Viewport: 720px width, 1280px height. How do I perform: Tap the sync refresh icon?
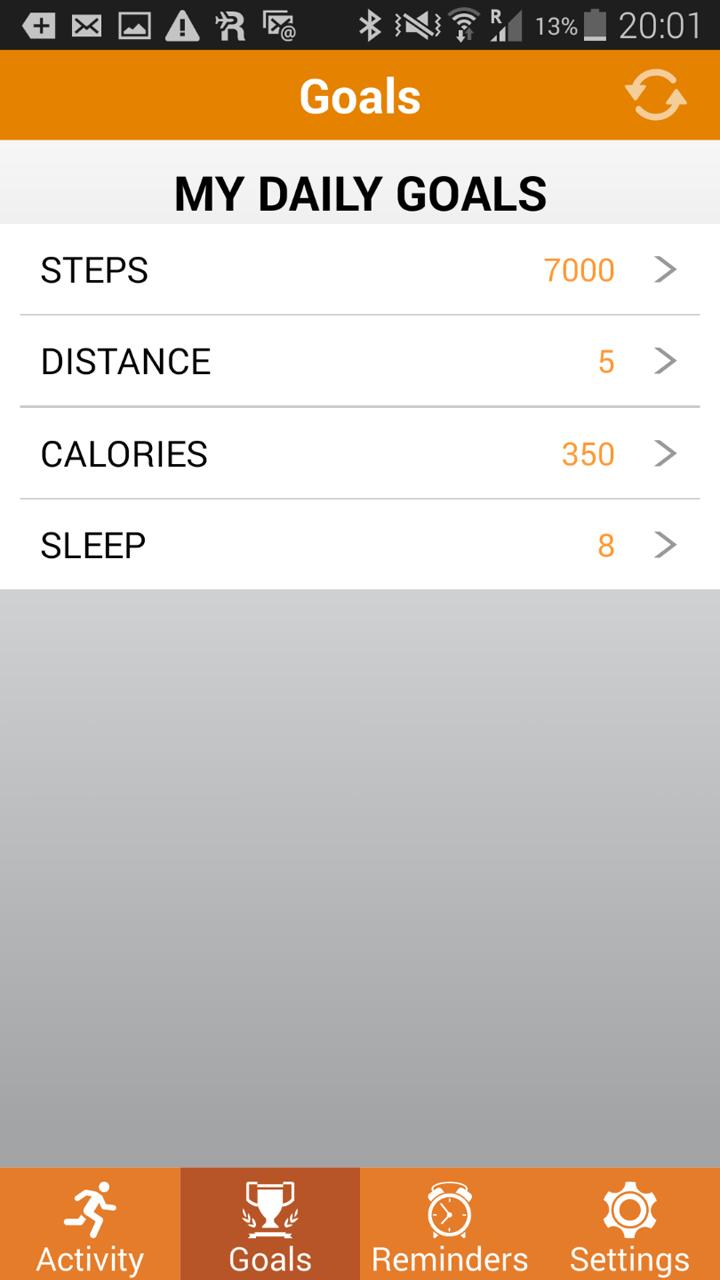click(x=656, y=96)
